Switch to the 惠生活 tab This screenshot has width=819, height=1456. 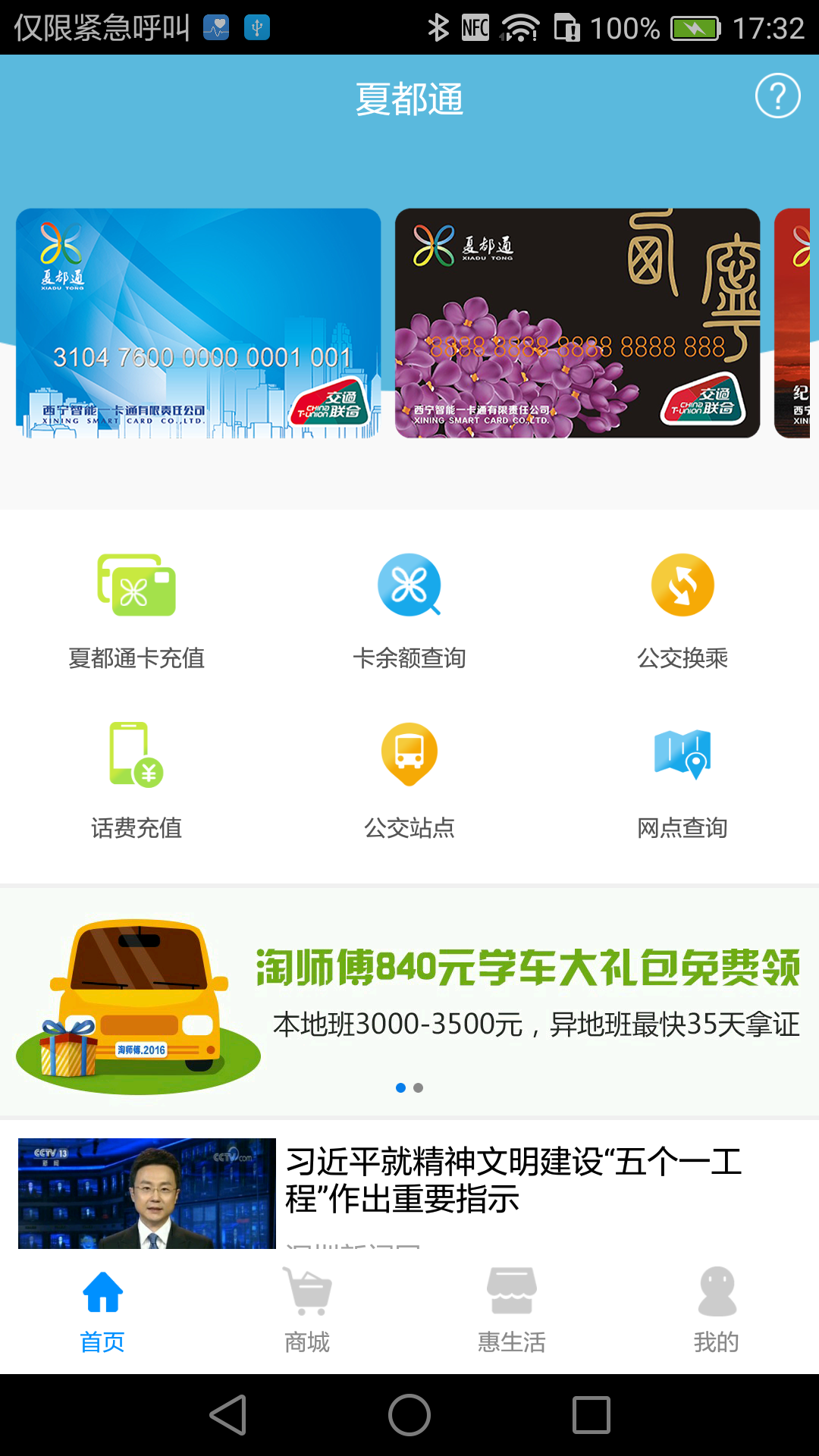[512, 1312]
